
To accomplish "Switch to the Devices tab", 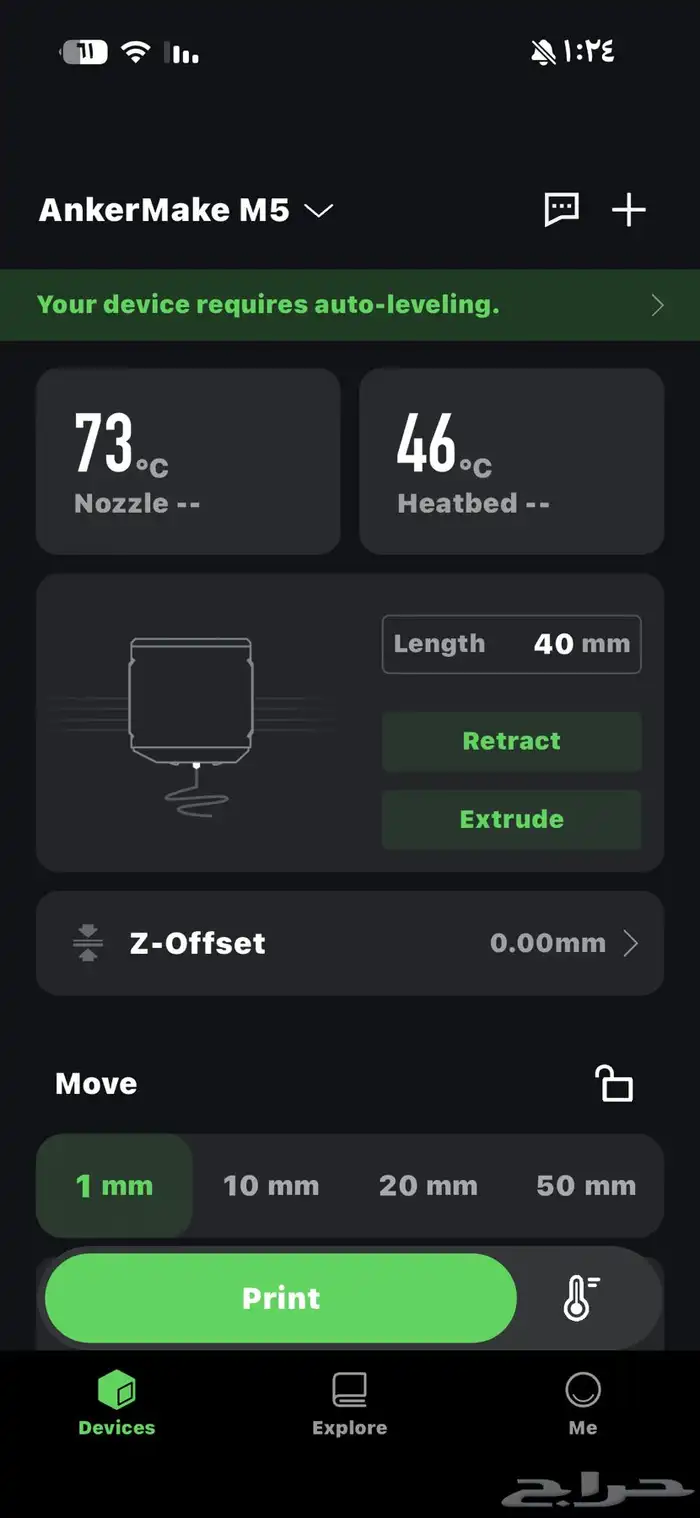I will (117, 1404).
